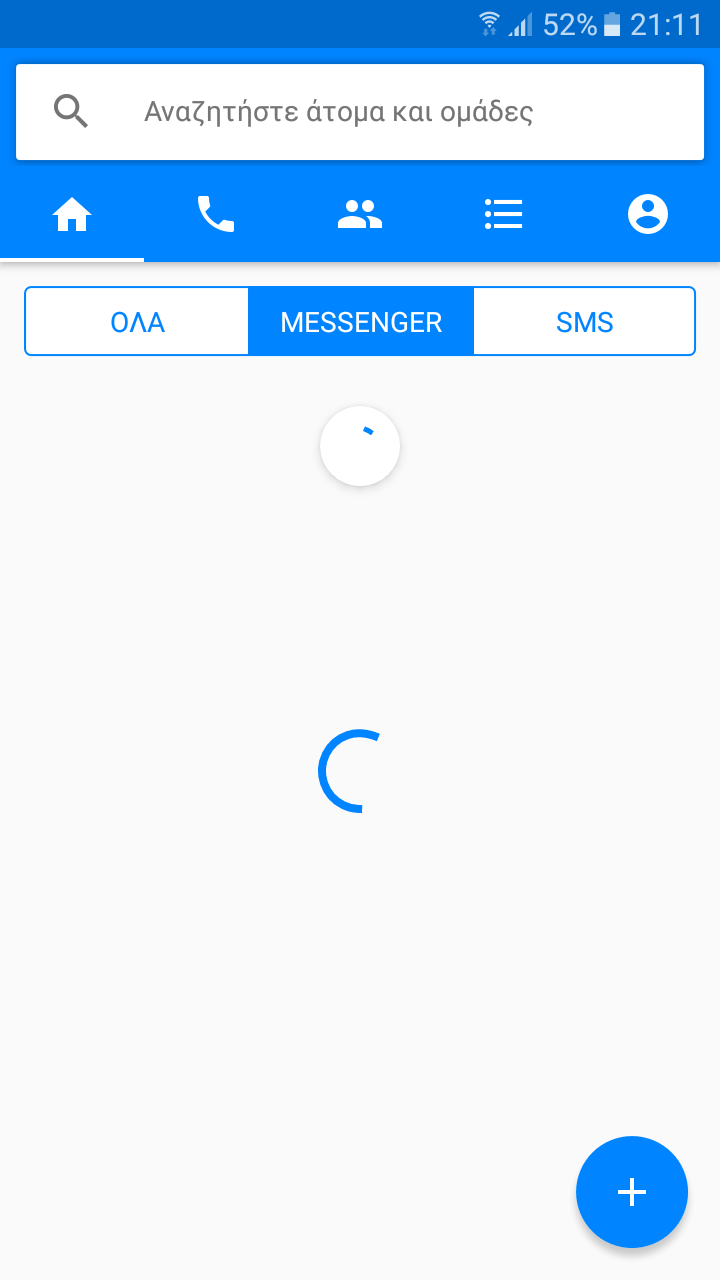Open the contacts list tab

[504, 214]
